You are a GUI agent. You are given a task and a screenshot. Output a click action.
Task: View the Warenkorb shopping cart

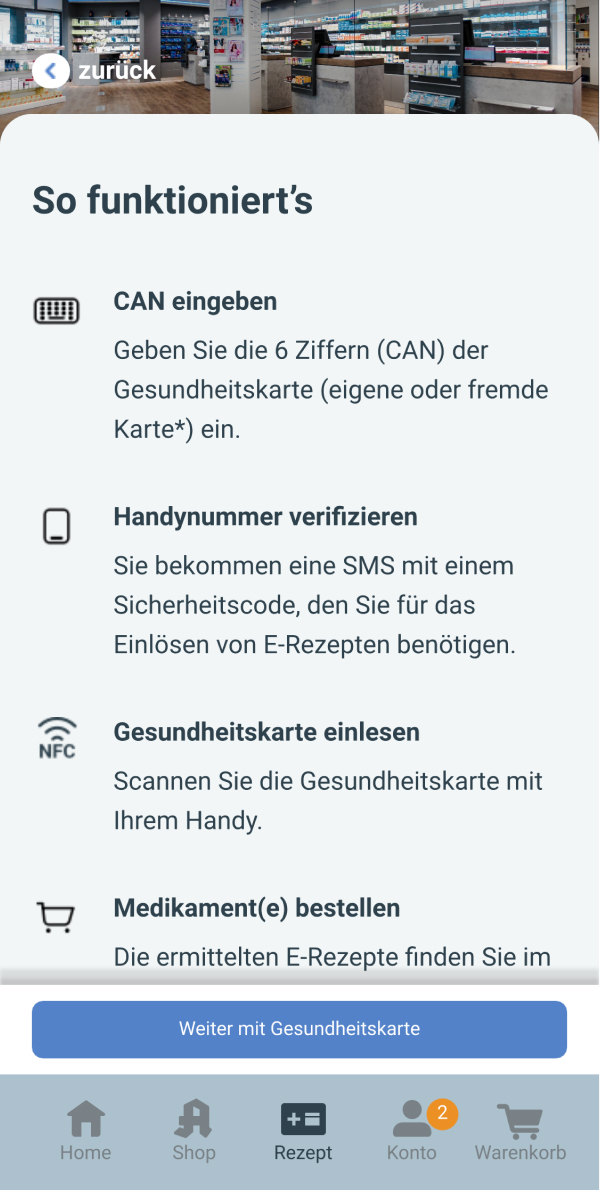(520, 1131)
